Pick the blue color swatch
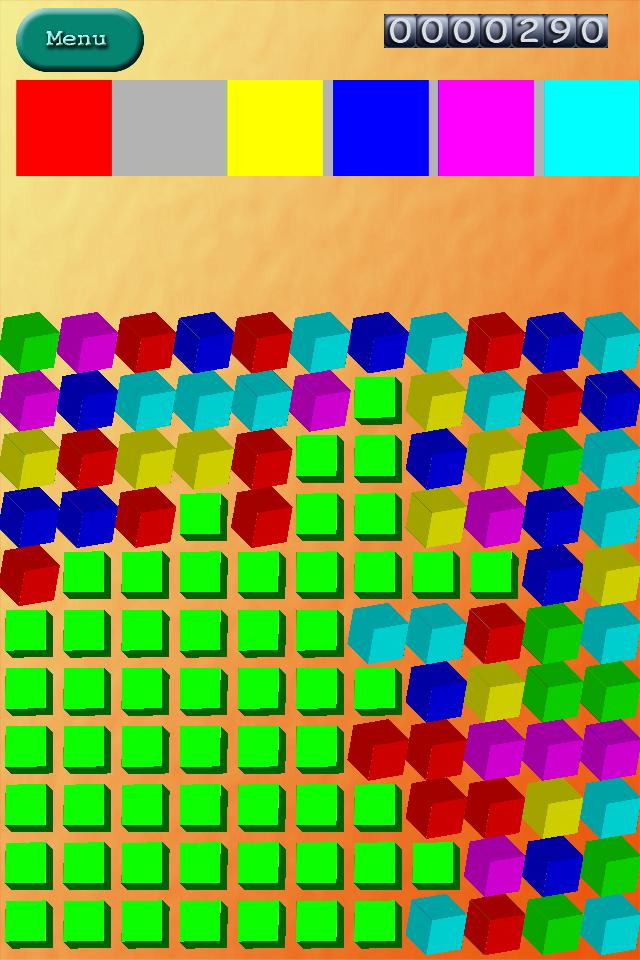The image size is (640, 960). 380,128
